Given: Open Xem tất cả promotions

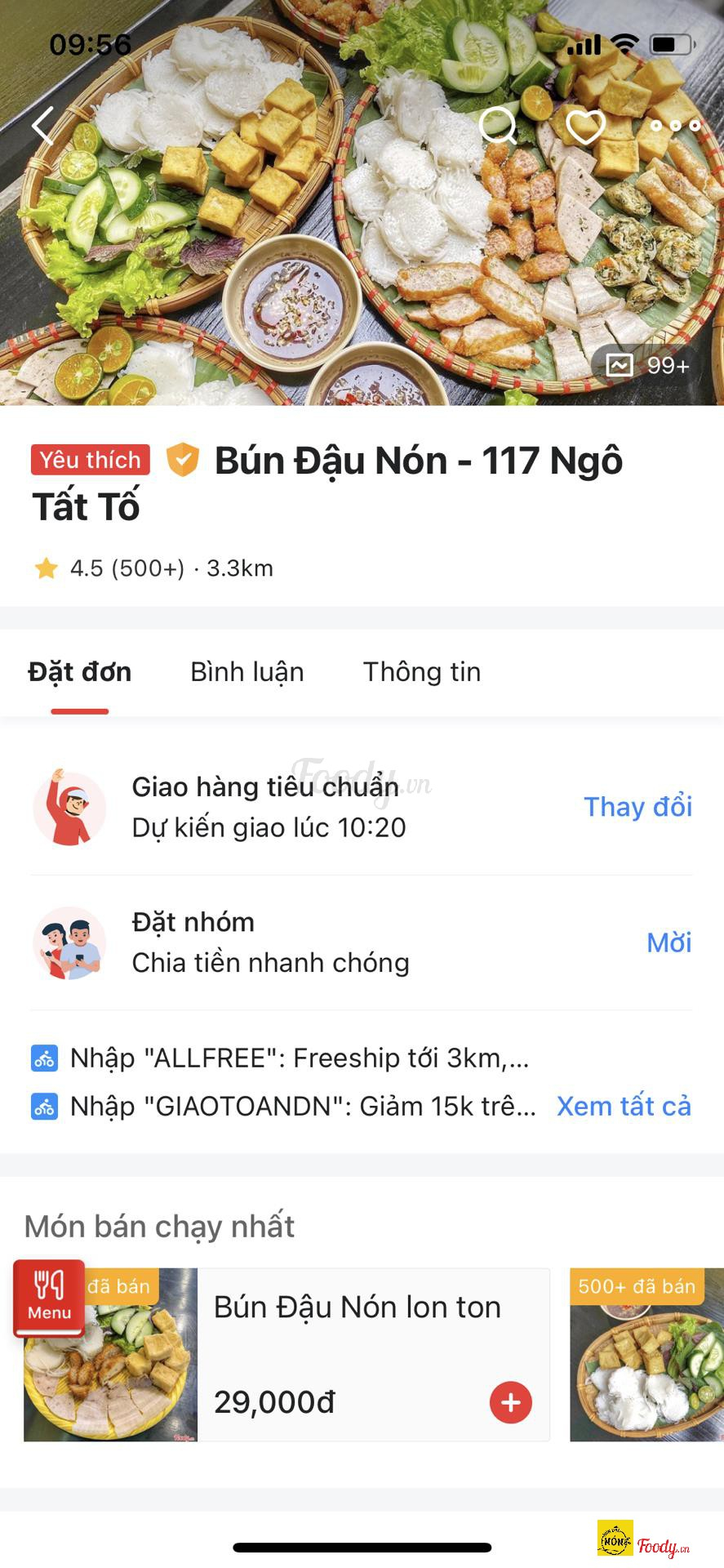Looking at the screenshot, I should click(624, 1106).
